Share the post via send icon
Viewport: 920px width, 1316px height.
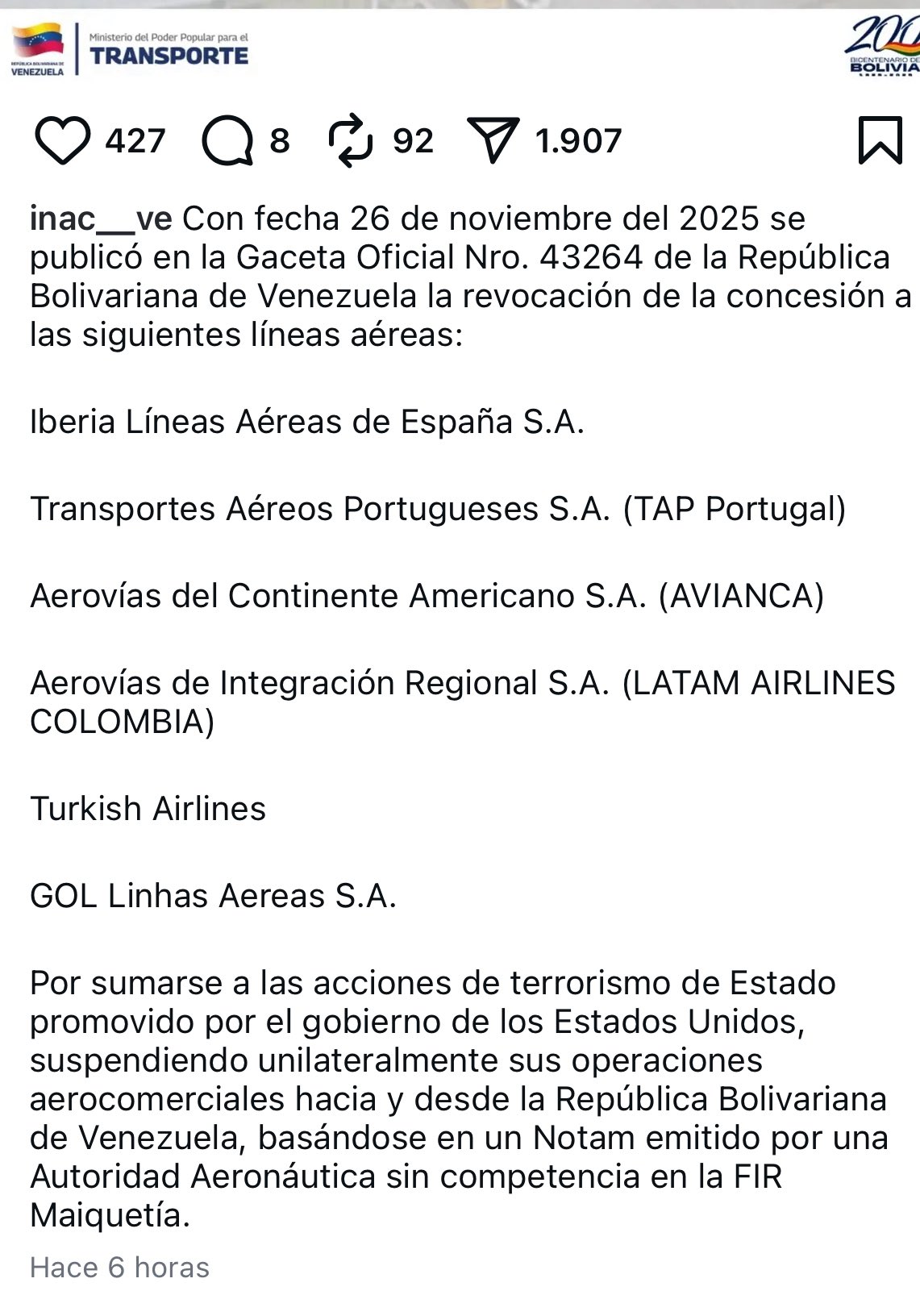coord(492,141)
